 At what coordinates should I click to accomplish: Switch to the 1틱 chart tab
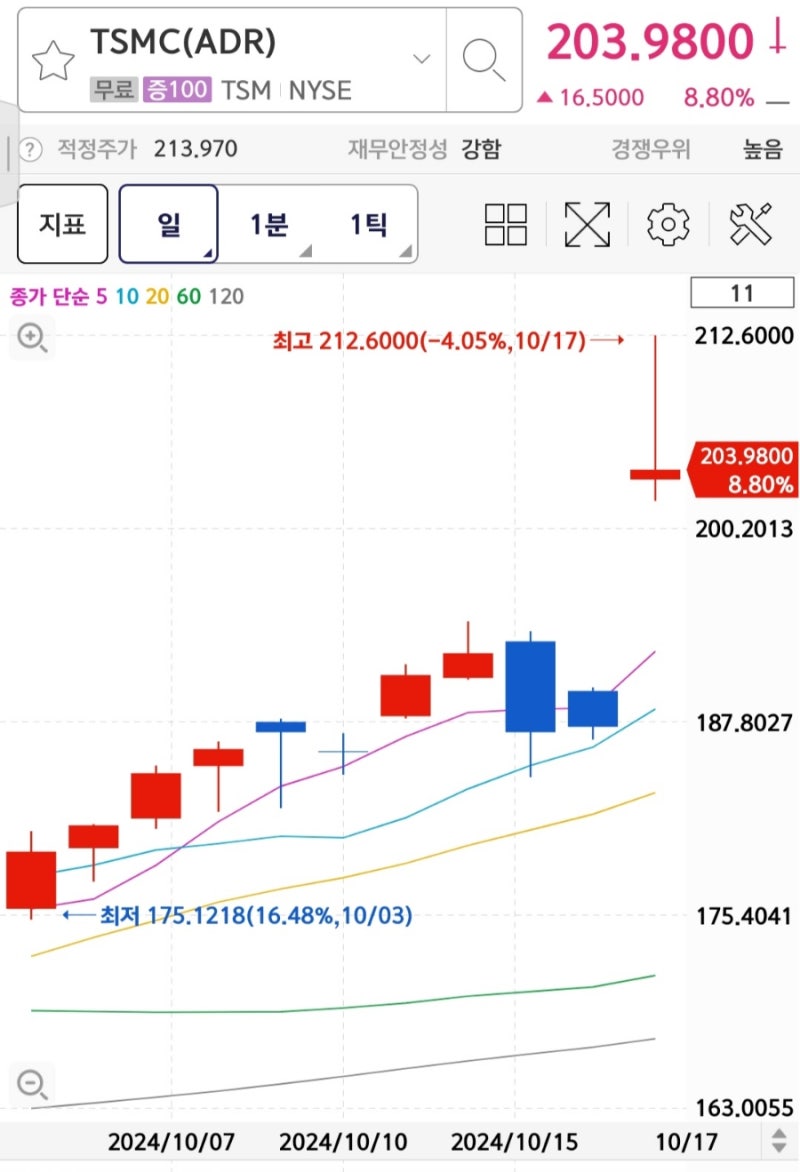[x=371, y=226]
